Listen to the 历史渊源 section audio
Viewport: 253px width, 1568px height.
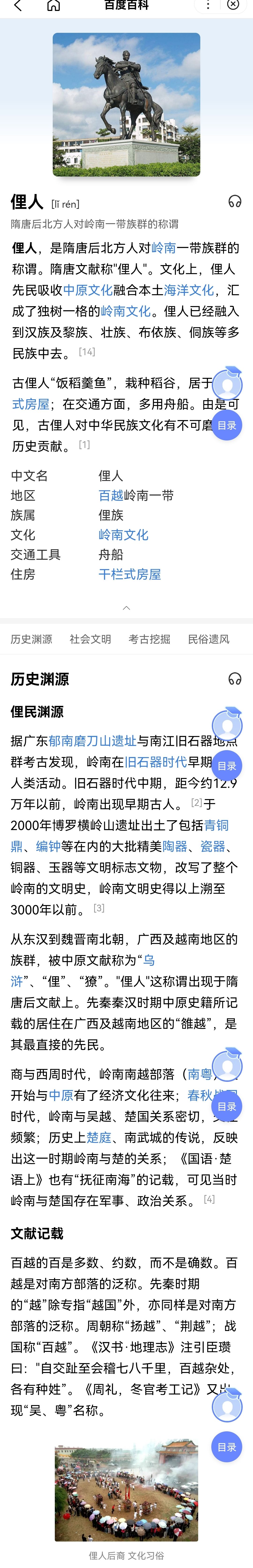[x=235, y=679]
